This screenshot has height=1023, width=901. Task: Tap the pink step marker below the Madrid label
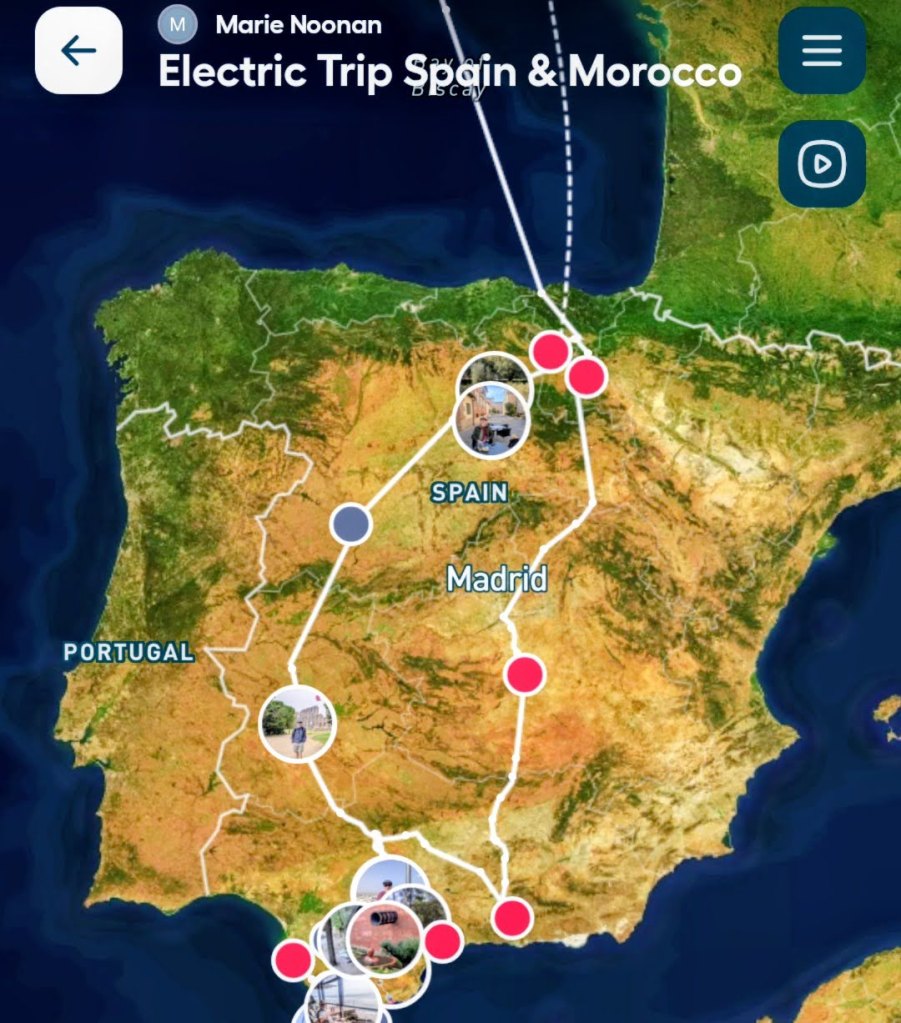point(523,675)
